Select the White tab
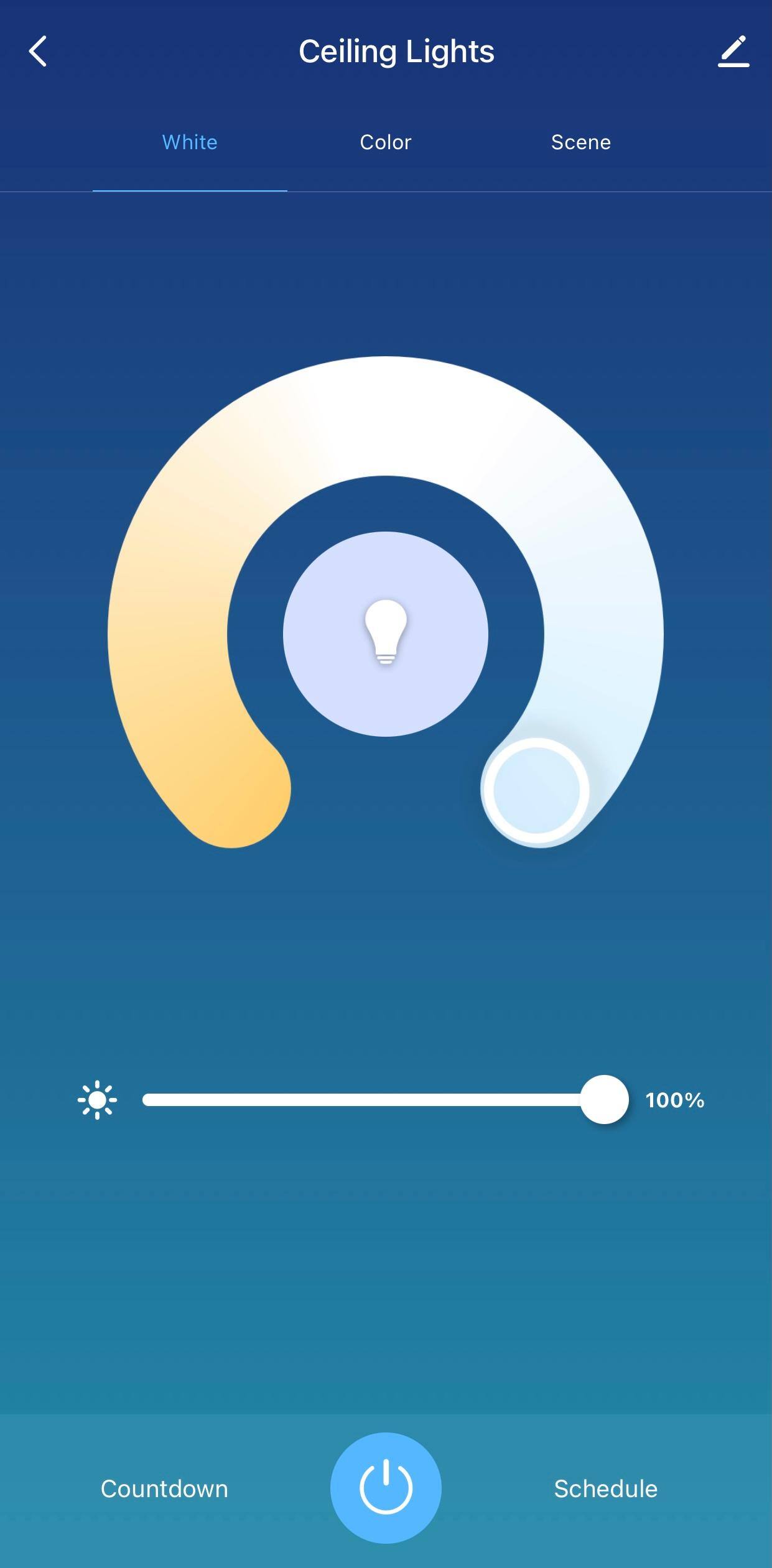Screen dimensions: 772x1568 190,142
